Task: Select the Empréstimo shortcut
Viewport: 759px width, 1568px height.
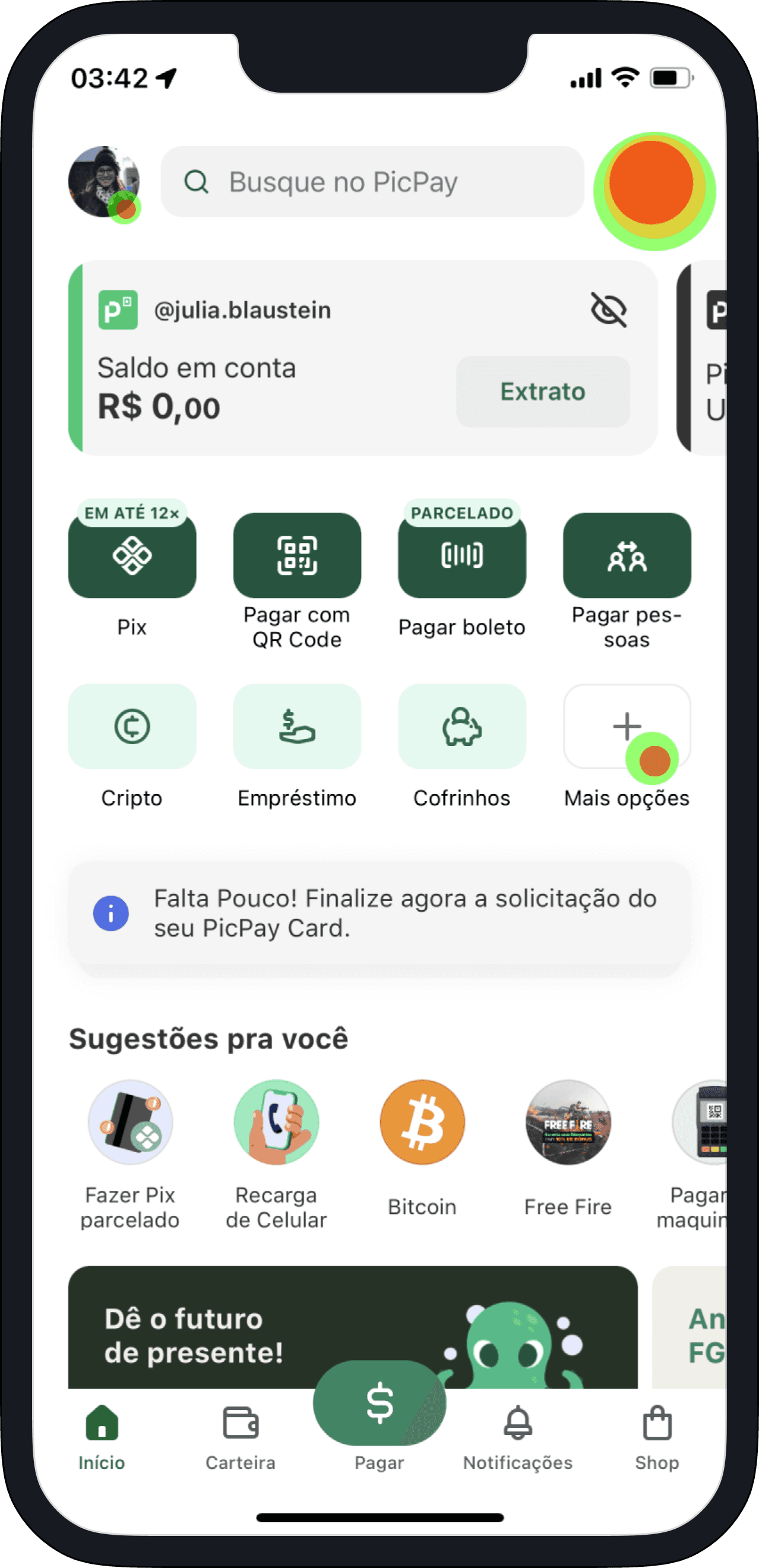Action: 297,726
